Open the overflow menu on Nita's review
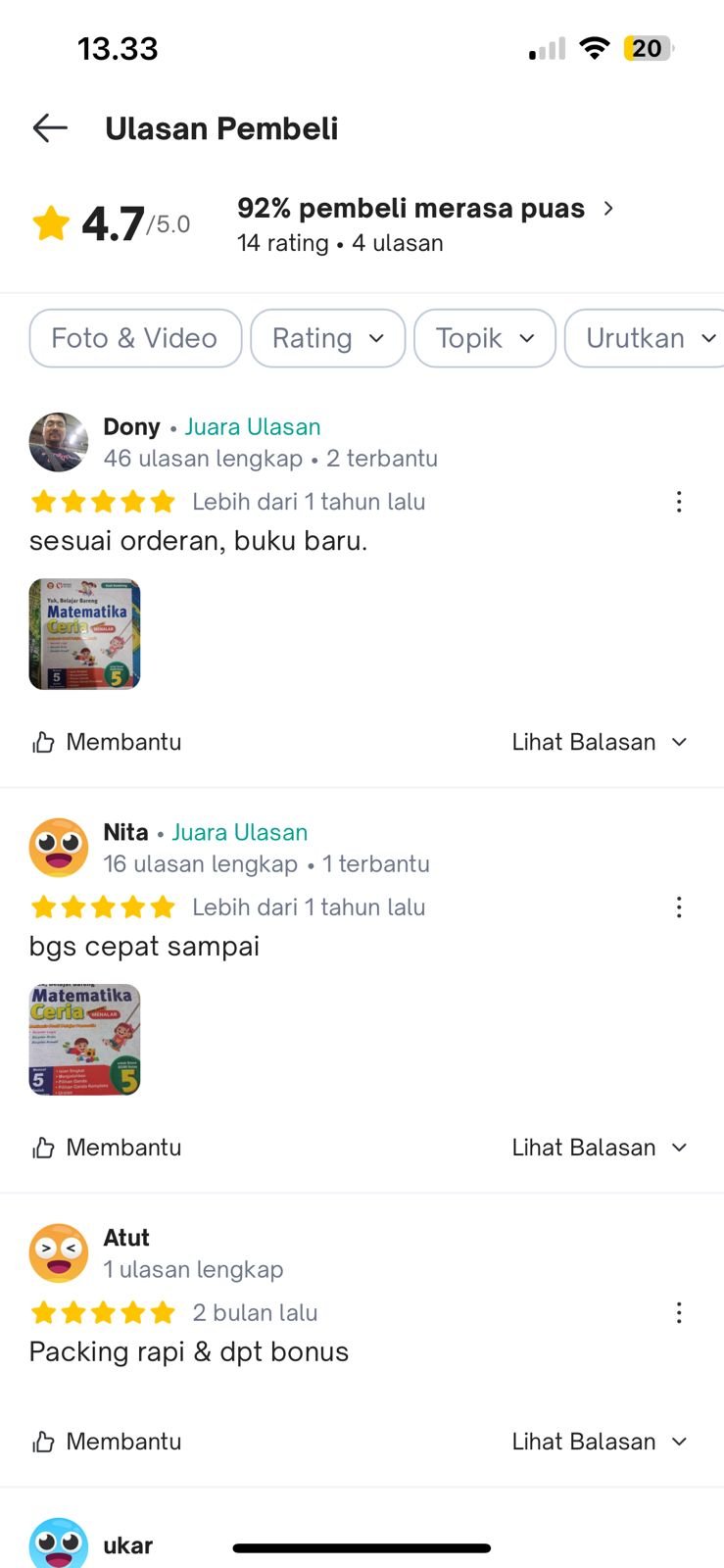This screenshot has width=724, height=1568. click(x=679, y=907)
